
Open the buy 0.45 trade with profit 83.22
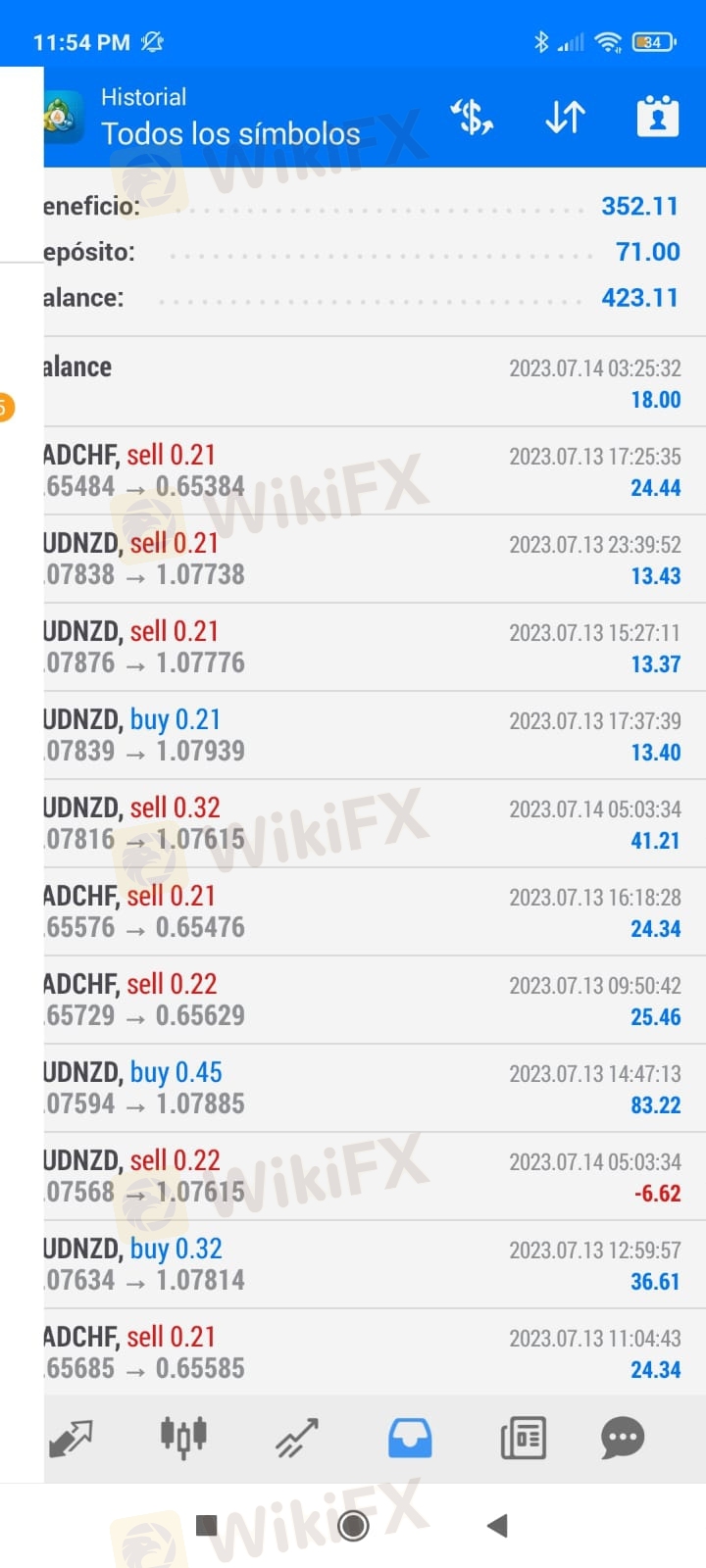click(375, 1088)
